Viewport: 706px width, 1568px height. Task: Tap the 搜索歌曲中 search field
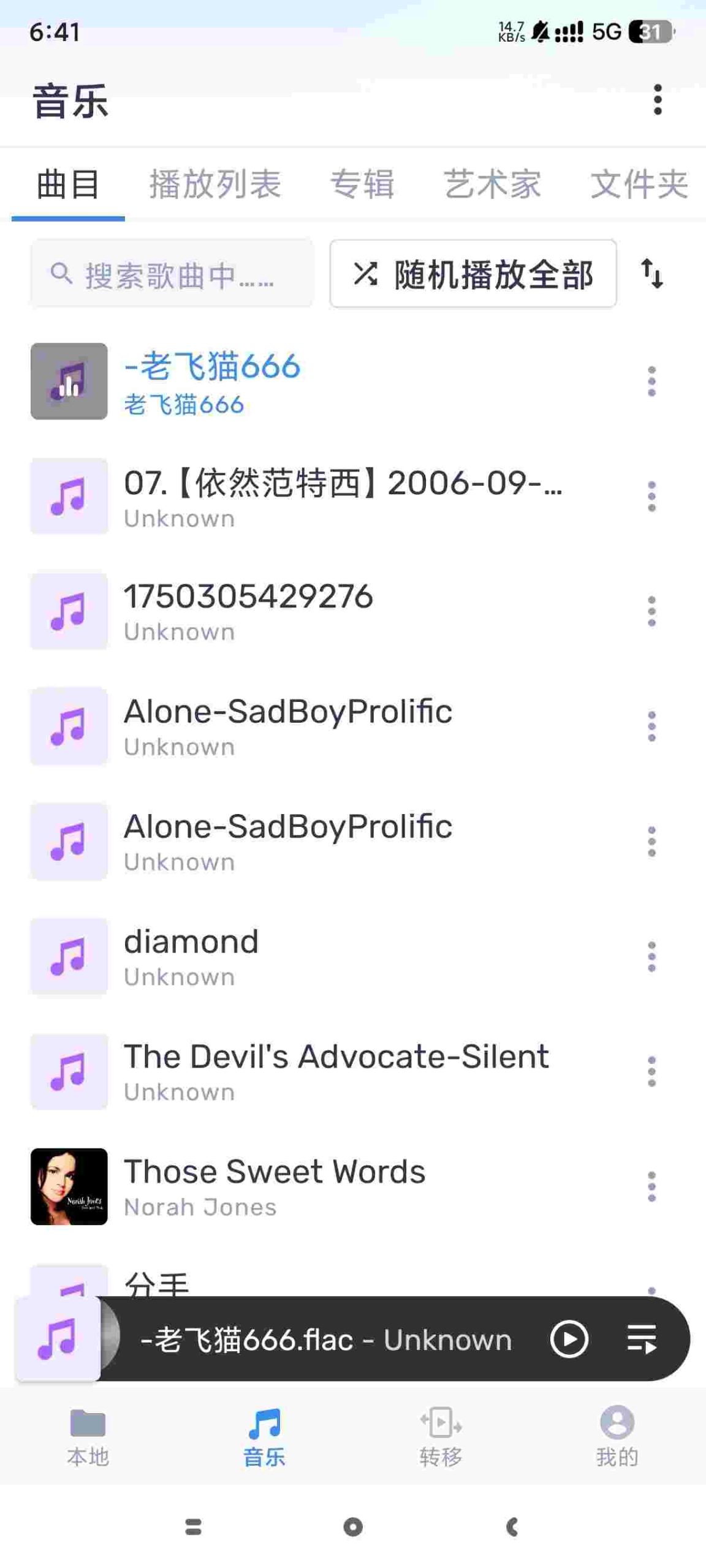click(x=172, y=274)
